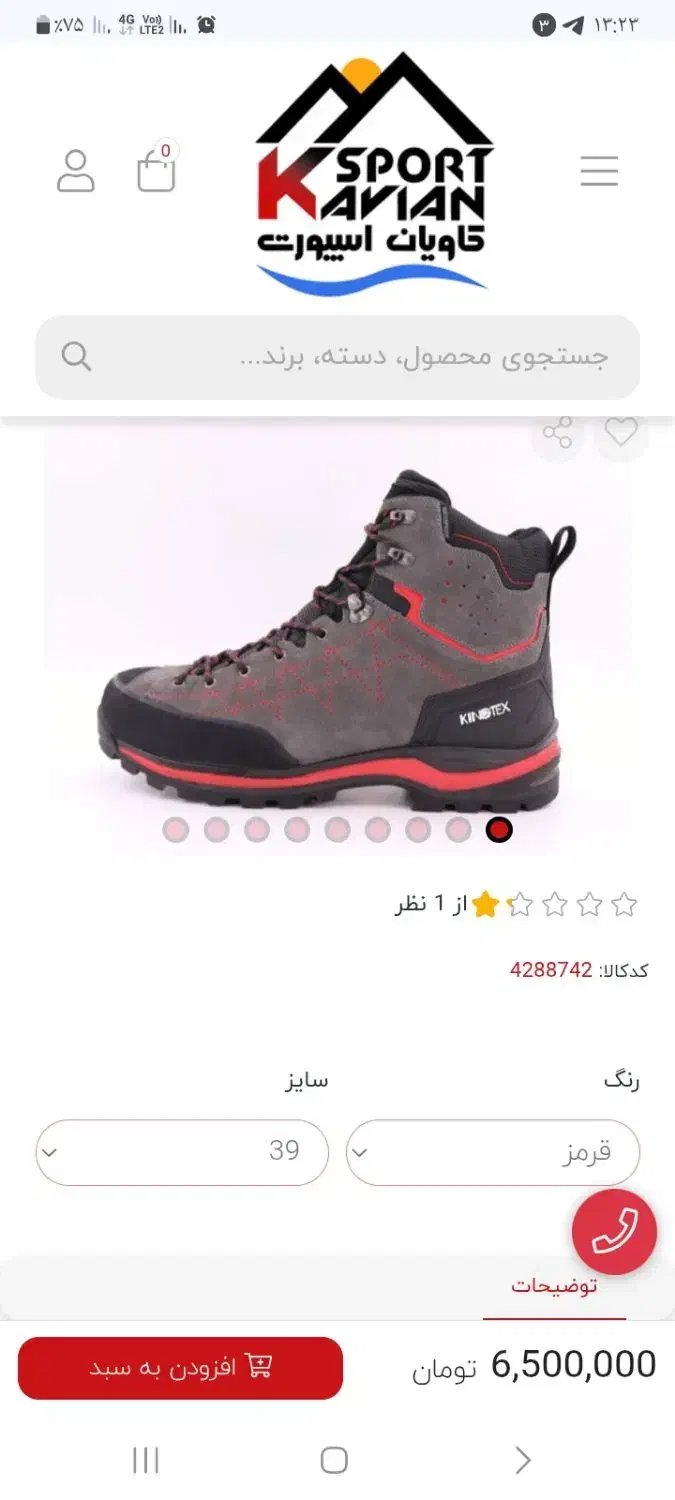Tap the system back button
675x1500 pixels.
[522, 1461]
